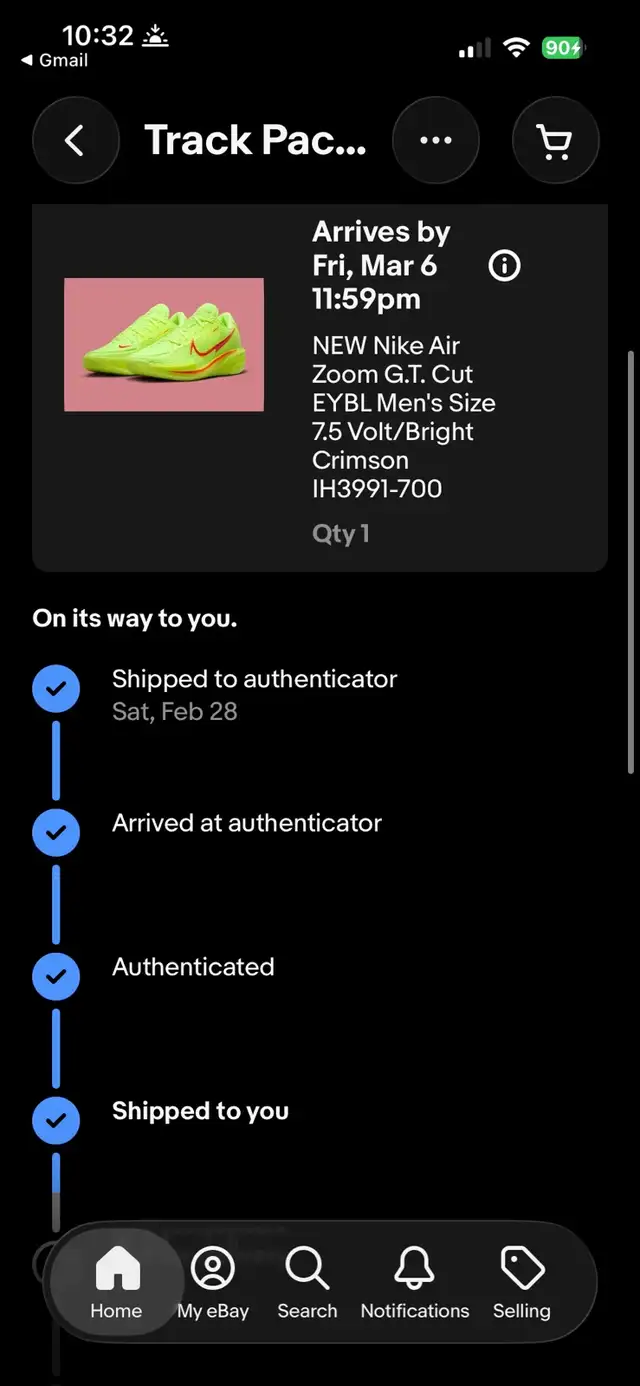Go back from Track Package
This screenshot has width=640, height=1386.
click(x=75, y=141)
